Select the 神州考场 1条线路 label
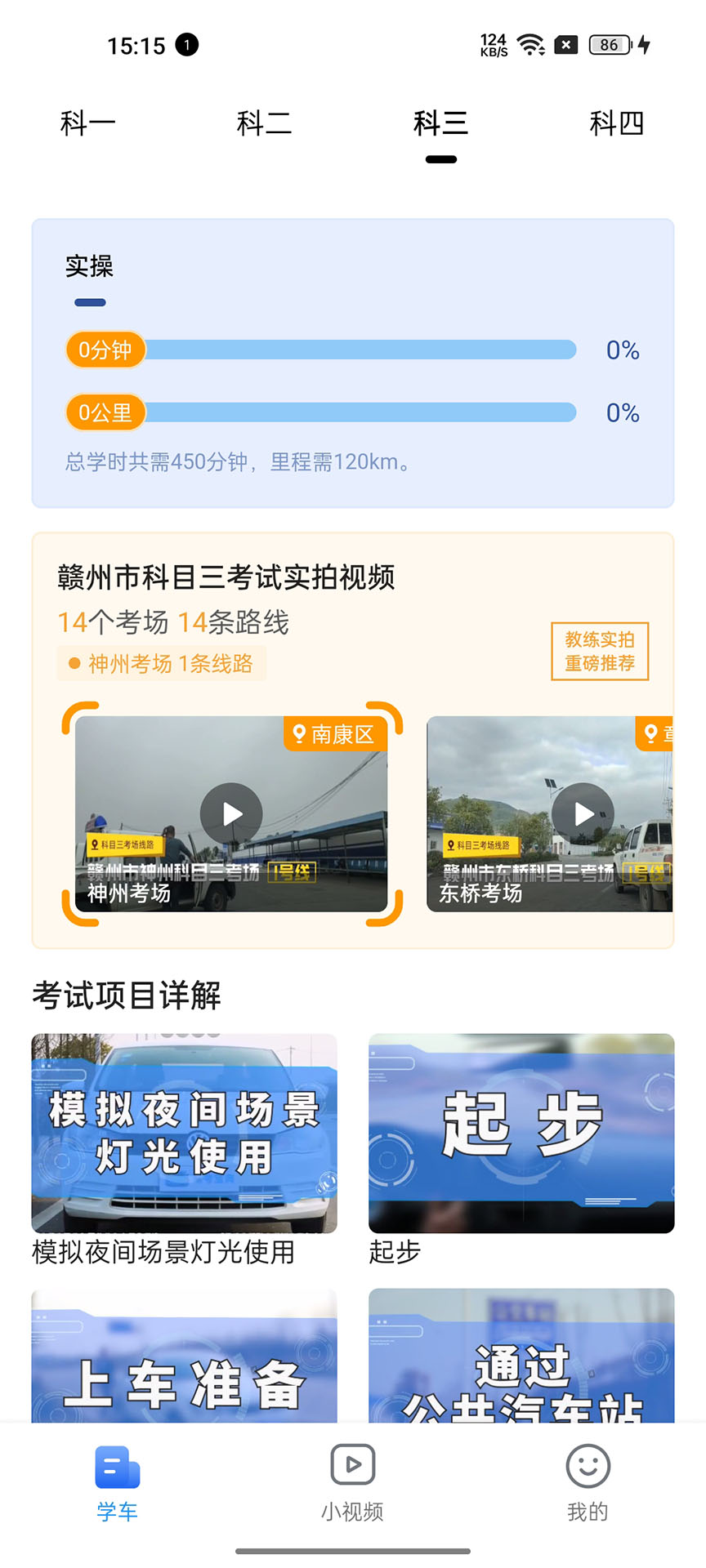Screen dimensions: 706x1568 click(161, 663)
